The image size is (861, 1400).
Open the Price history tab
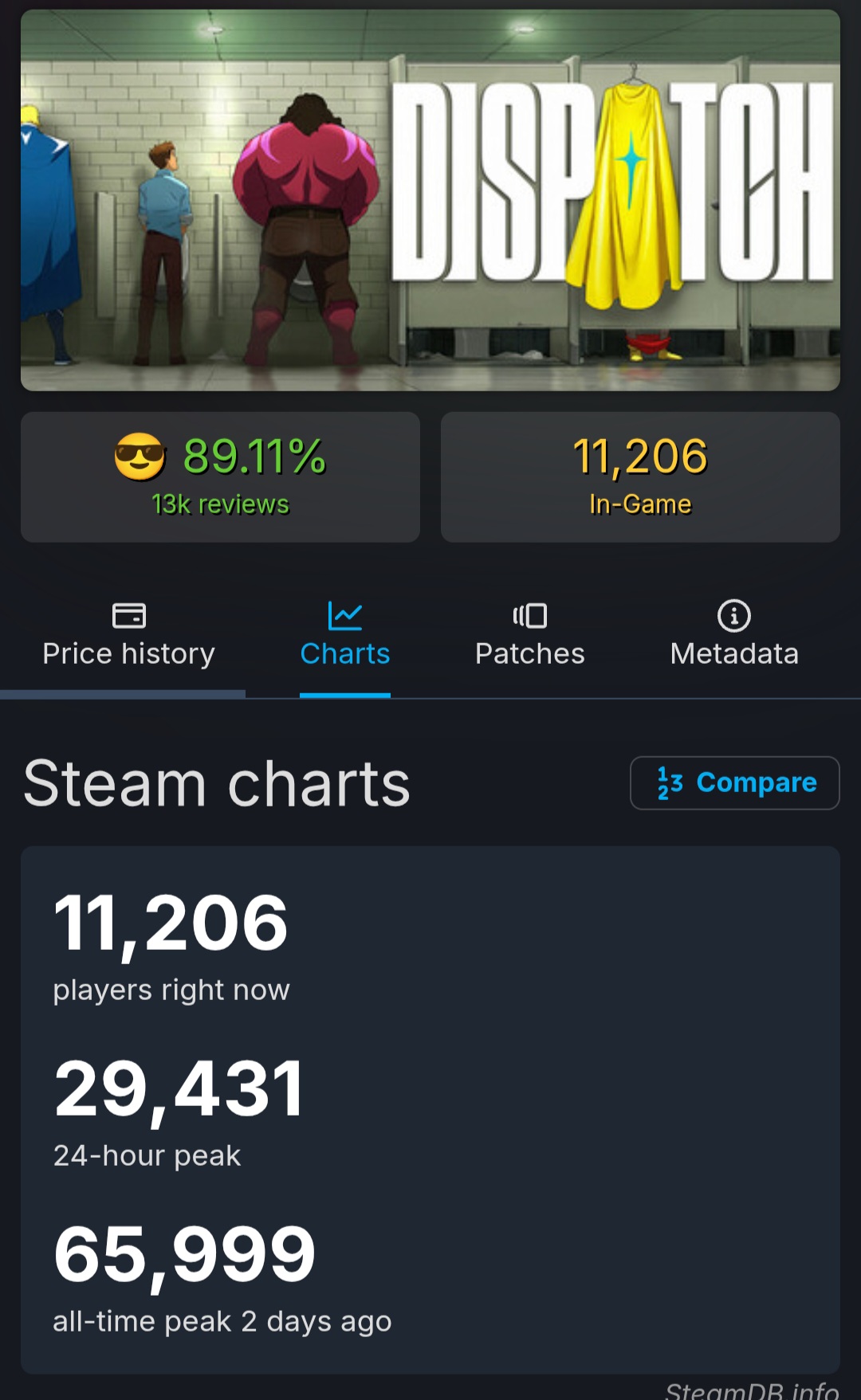coord(128,636)
